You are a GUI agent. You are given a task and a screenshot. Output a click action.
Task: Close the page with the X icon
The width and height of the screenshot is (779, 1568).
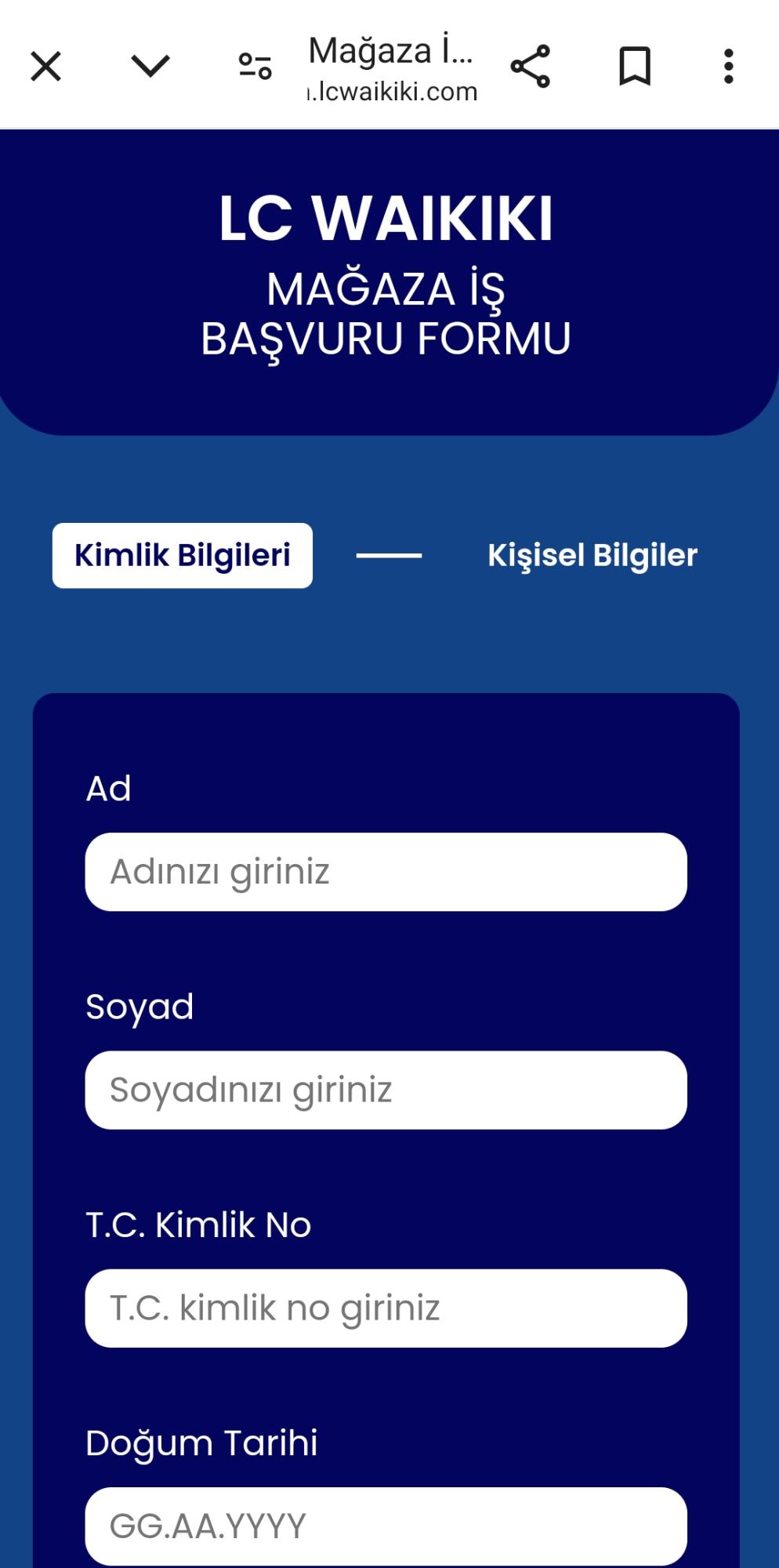point(45,66)
